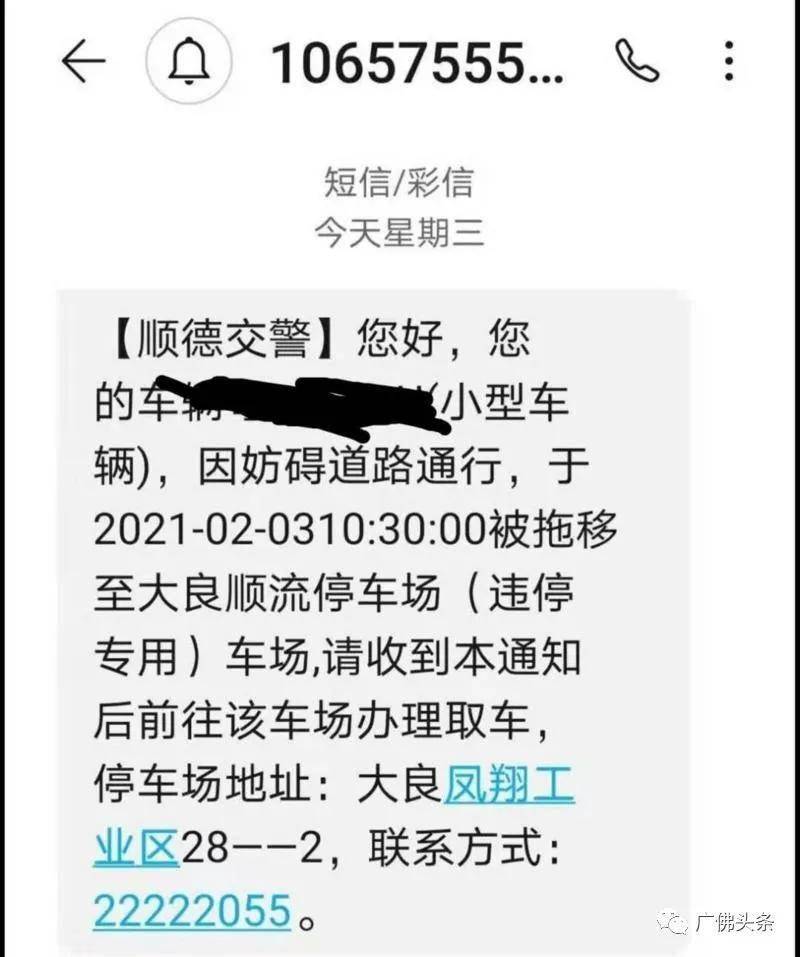Tap the phone number 22222055 link
The width and height of the screenshot is (800, 957).
click(192, 910)
